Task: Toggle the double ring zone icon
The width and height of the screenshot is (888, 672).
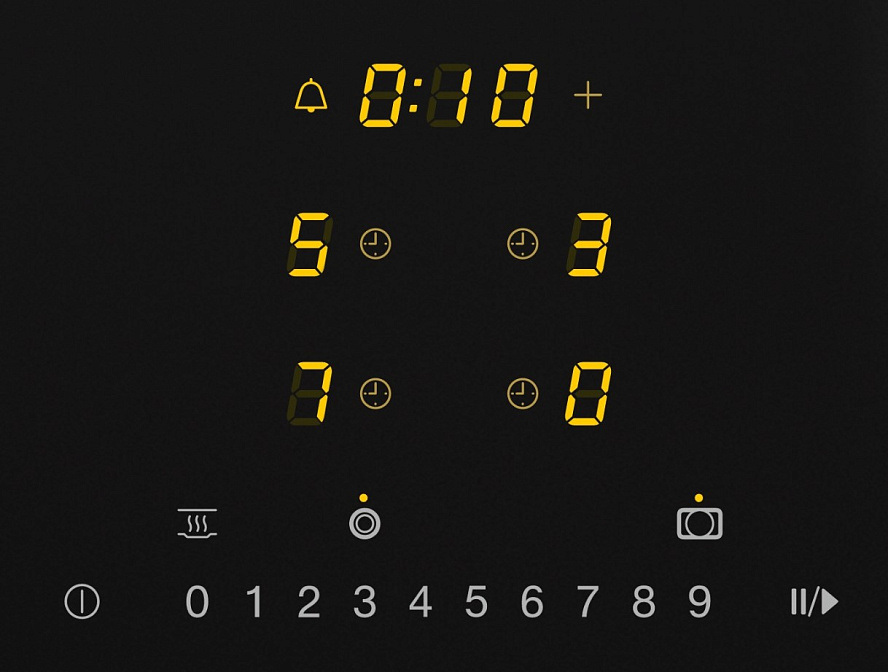Action: coord(364,523)
